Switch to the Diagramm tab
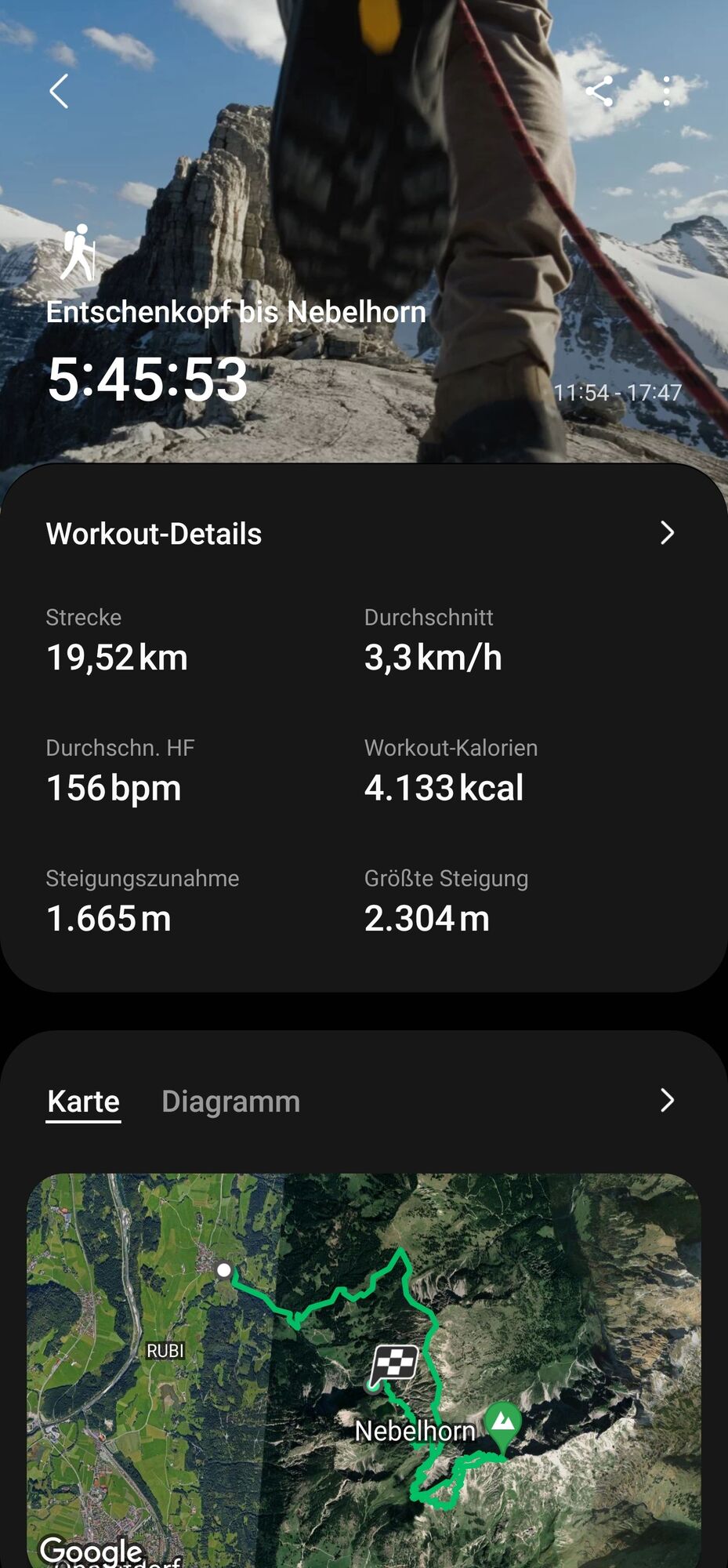This screenshot has height=1568, width=728. tap(230, 1102)
